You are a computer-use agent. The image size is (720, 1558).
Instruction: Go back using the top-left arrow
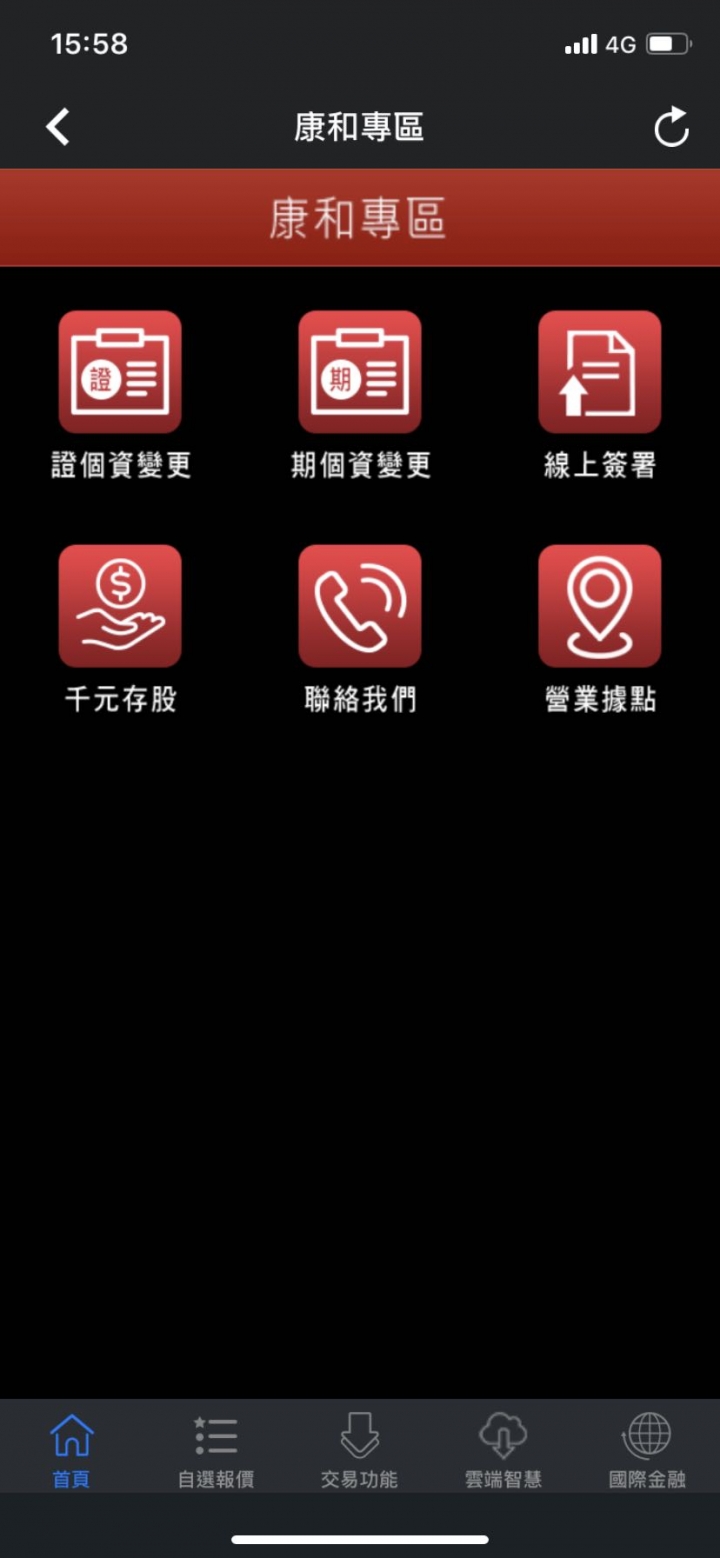pos(58,127)
